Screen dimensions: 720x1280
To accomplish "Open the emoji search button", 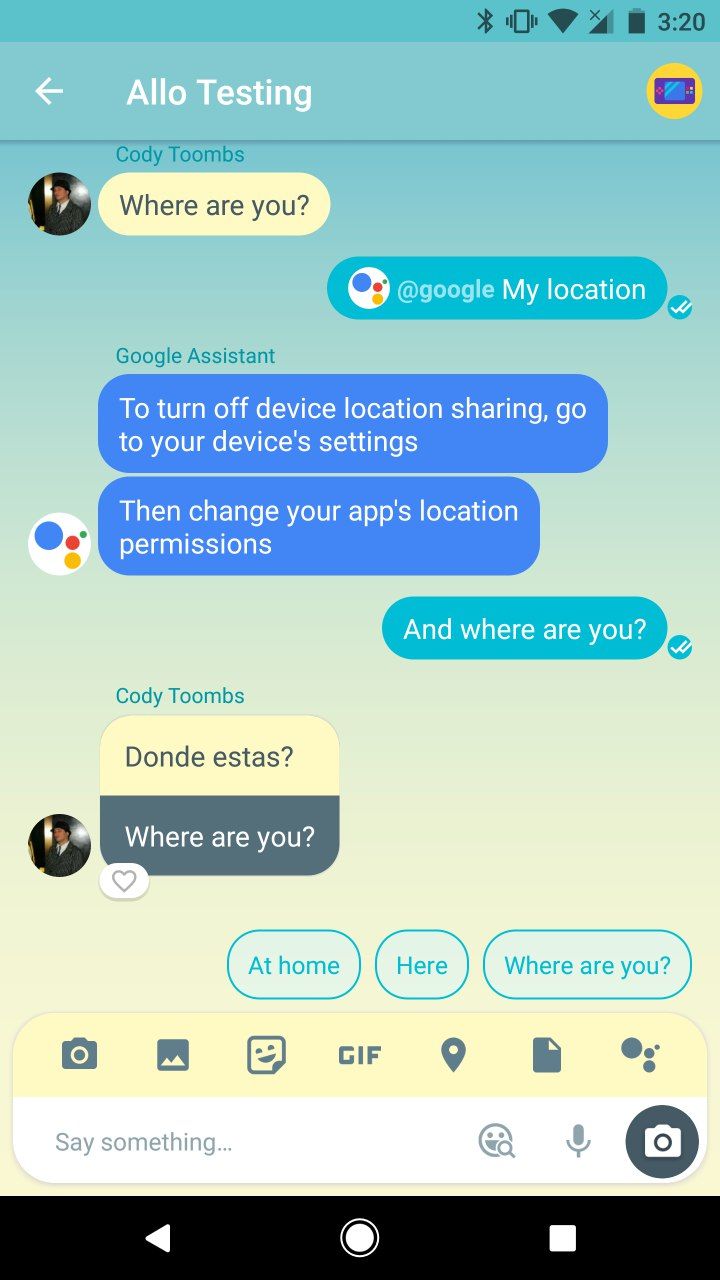I will (496, 1141).
